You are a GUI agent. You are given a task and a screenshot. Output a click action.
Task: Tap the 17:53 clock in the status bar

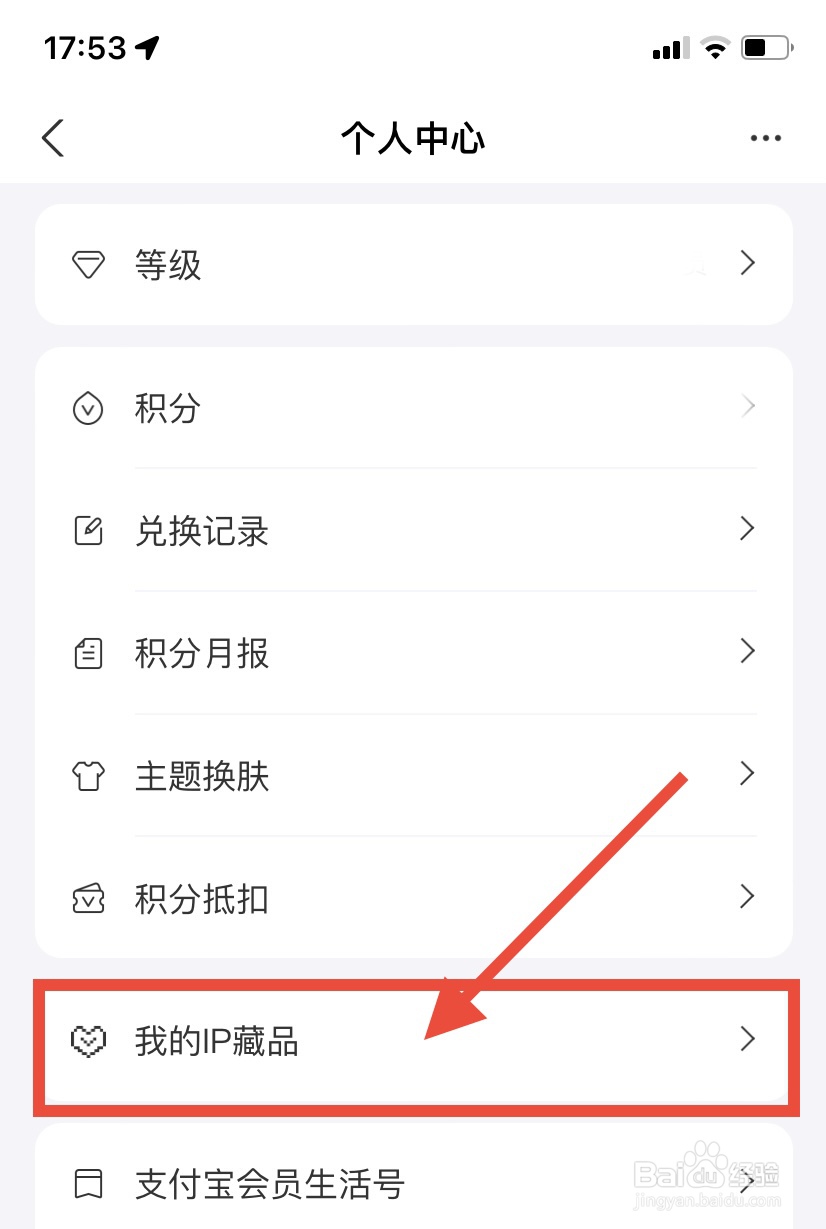[83, 44]
